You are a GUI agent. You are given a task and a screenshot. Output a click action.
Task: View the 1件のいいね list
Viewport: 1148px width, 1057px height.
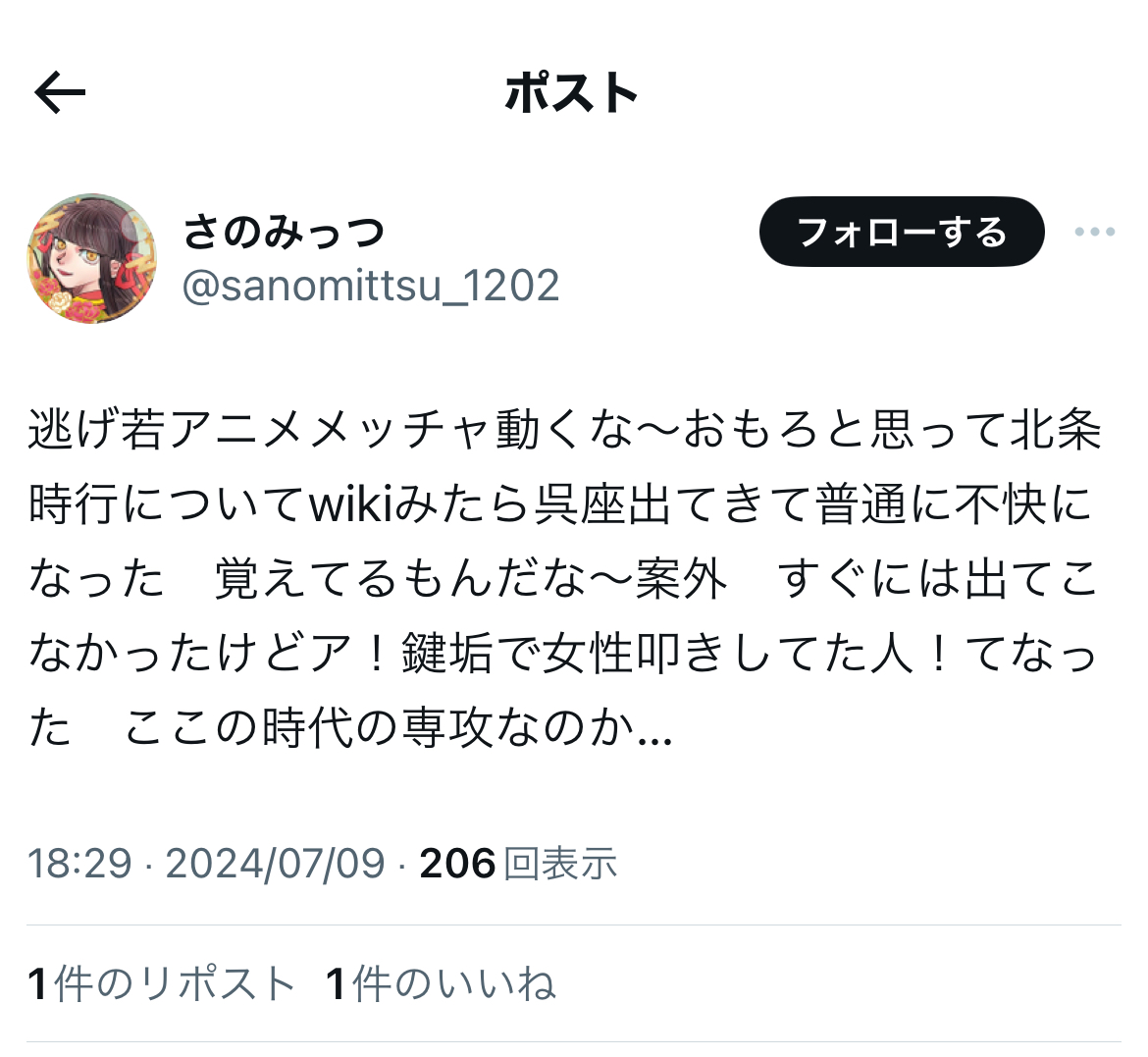[x=441, y=983]
